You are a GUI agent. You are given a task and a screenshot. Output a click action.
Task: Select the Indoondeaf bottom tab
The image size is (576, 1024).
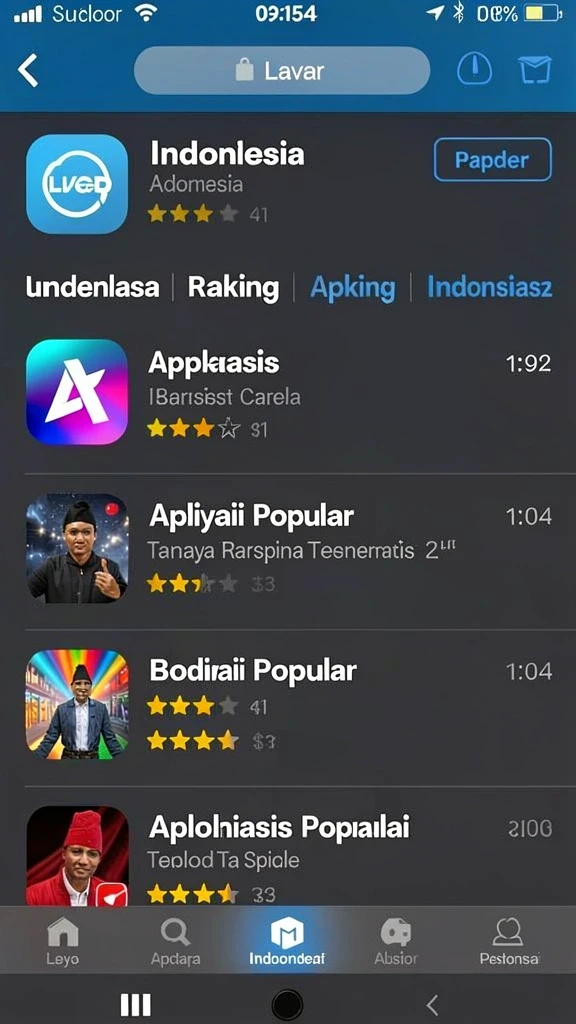pos(287,940)
